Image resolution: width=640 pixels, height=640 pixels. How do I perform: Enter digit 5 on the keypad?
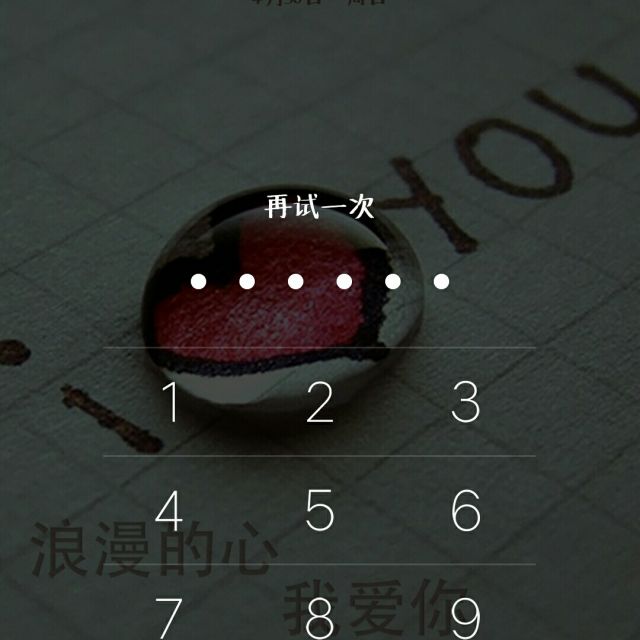point(319,511)
